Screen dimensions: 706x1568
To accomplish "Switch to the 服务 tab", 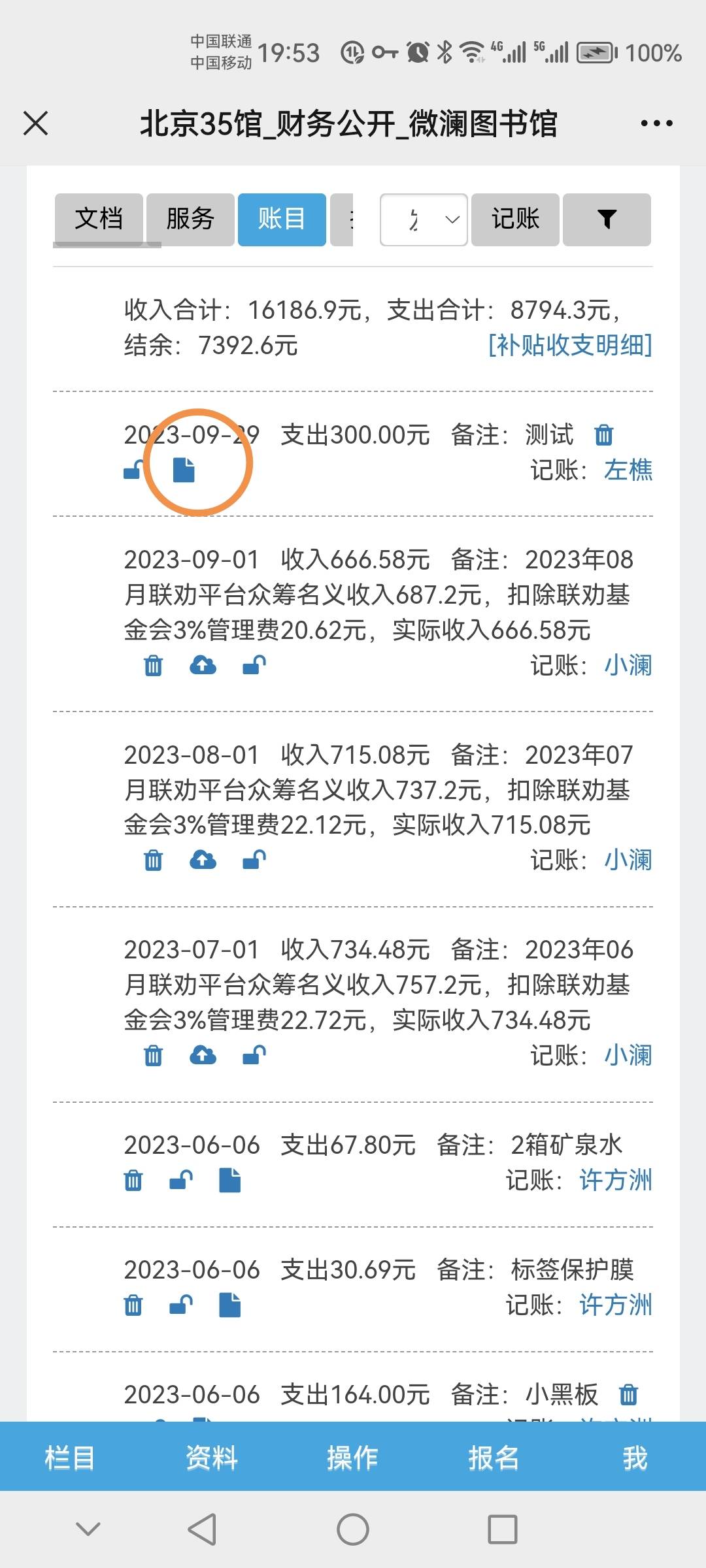I will click(190, 219).
